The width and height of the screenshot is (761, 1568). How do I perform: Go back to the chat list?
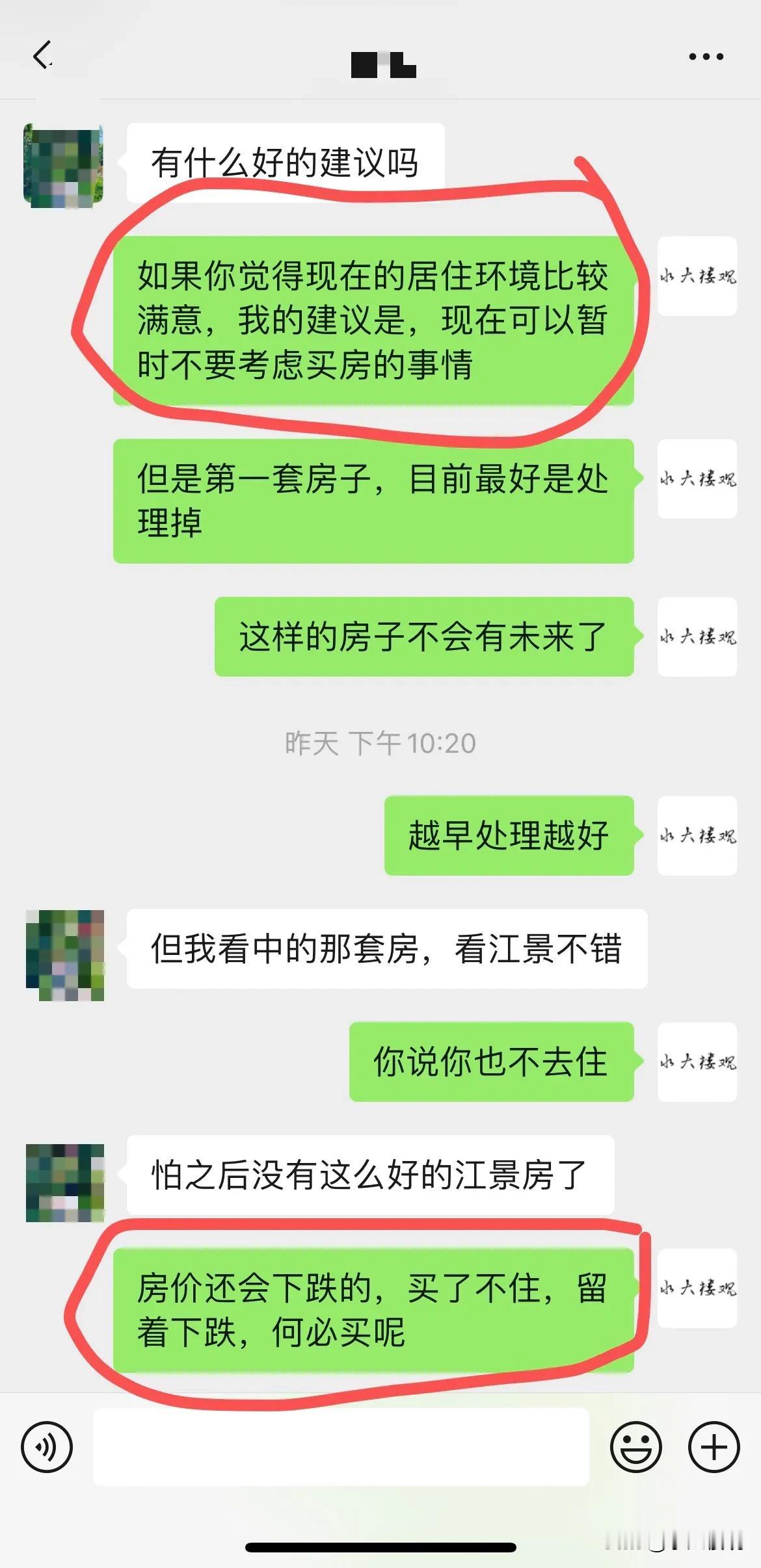coord(43,56)
